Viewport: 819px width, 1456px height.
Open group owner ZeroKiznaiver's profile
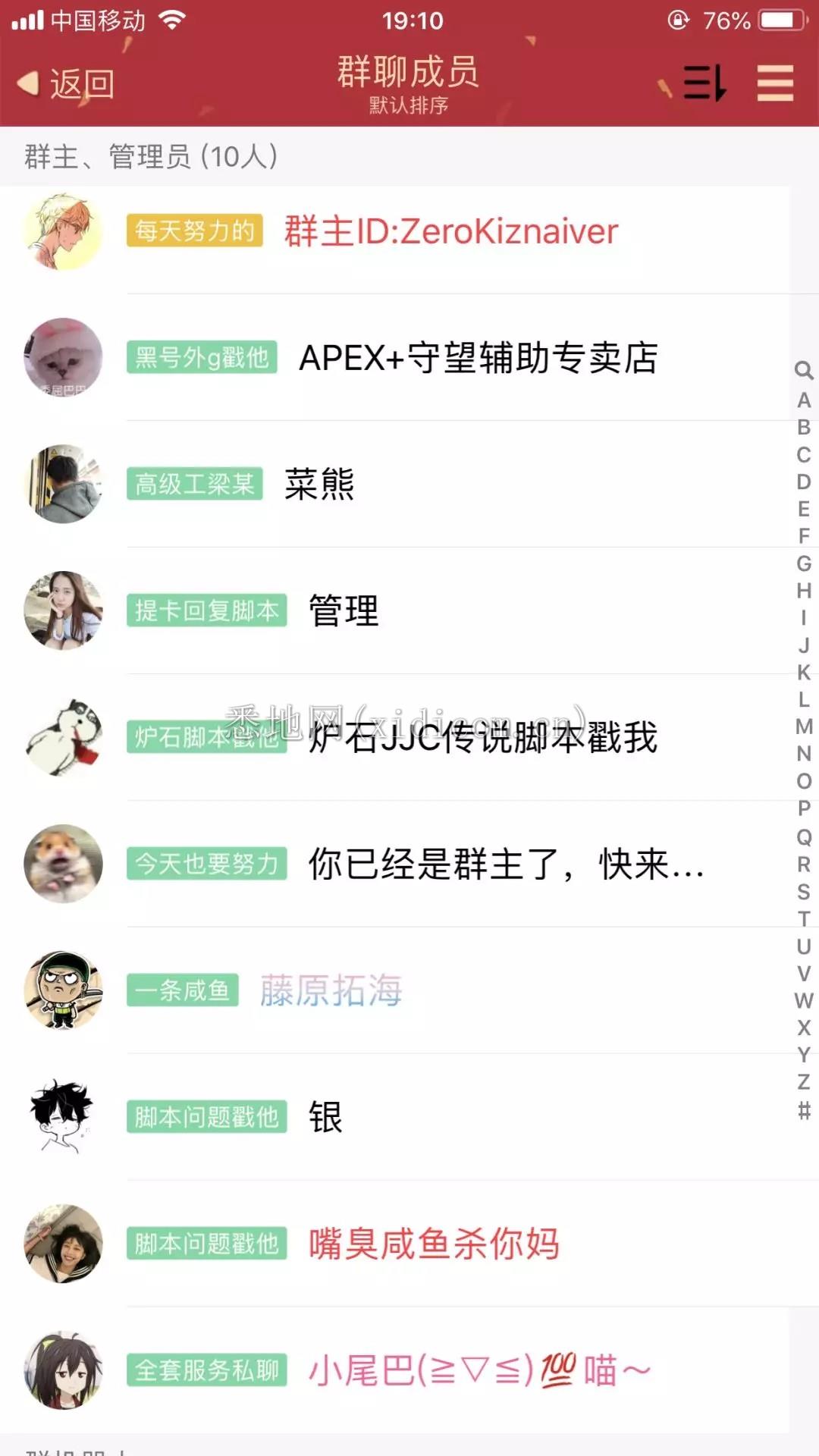(394, 231)
